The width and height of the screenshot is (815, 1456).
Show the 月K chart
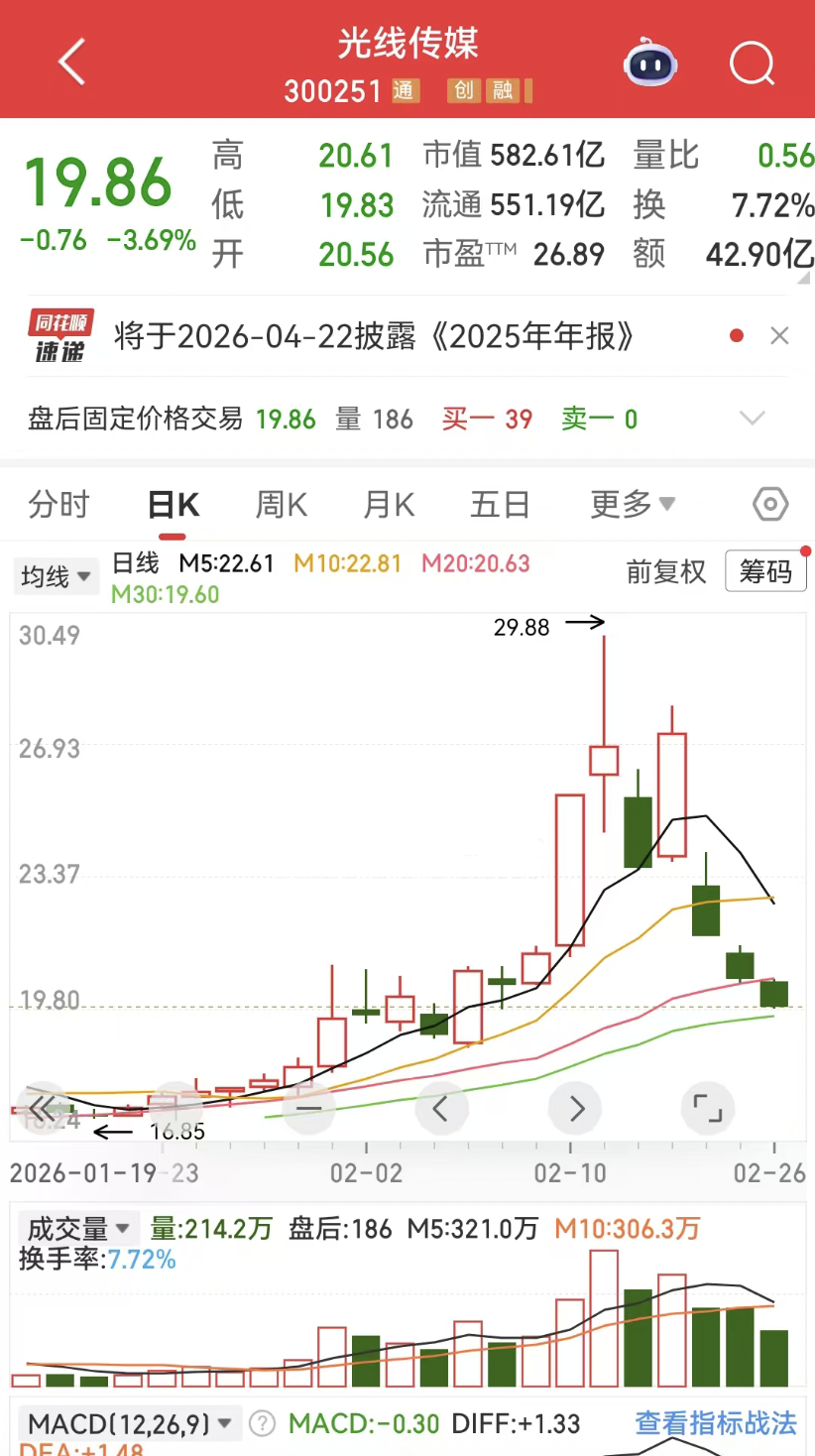tap(389, 505)
